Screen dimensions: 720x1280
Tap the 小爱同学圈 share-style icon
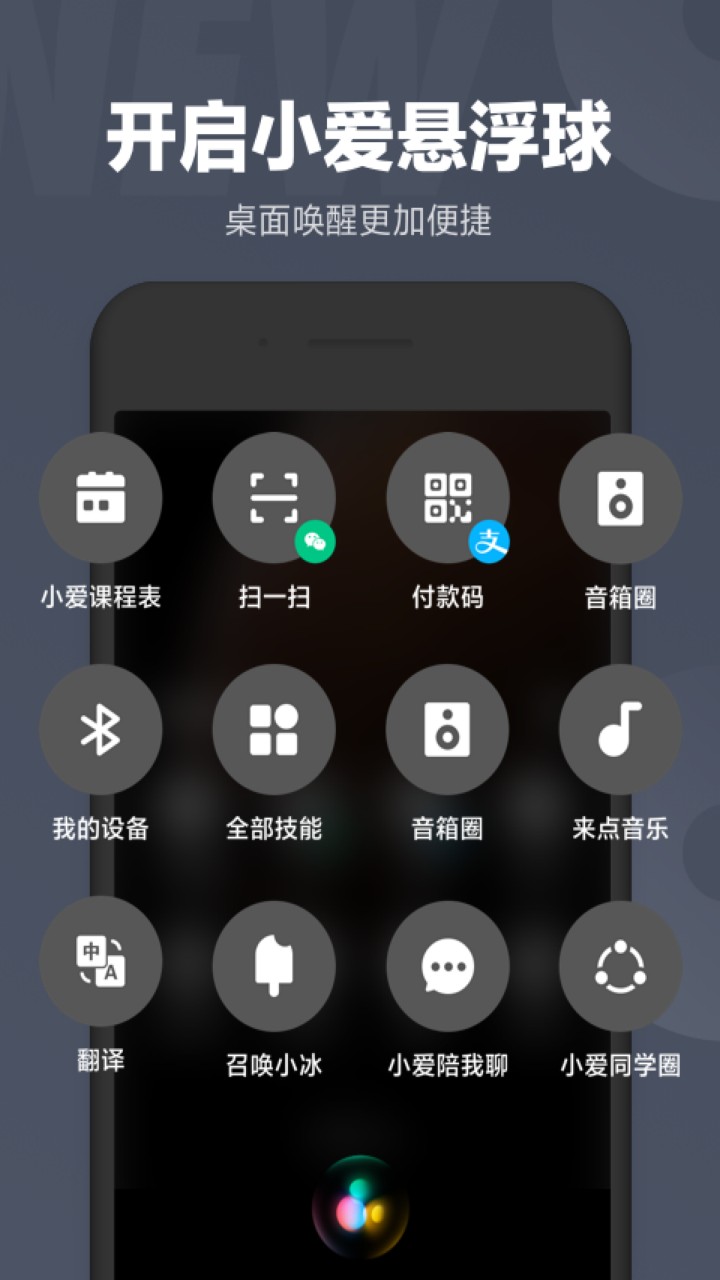(x=619, y=962)
